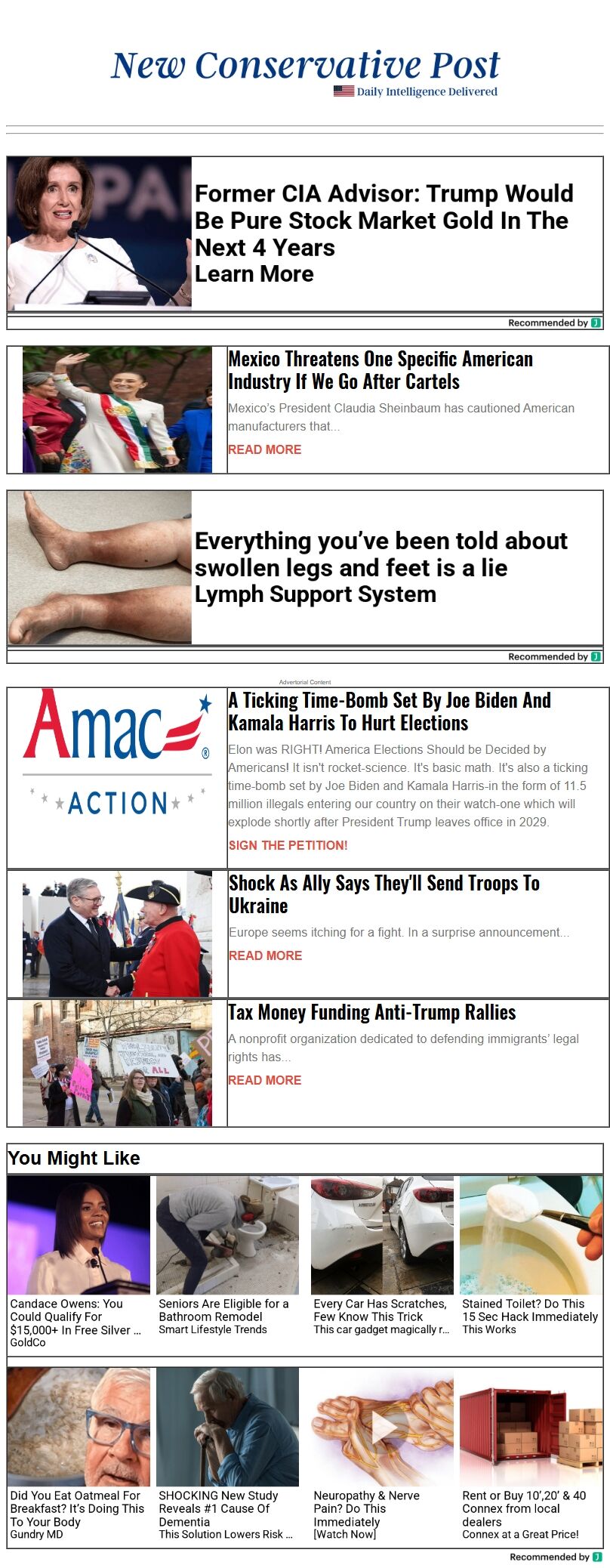Tap Sign the Petition link
This screenshot has height=1568, width=610.
(x=288, y=845)
